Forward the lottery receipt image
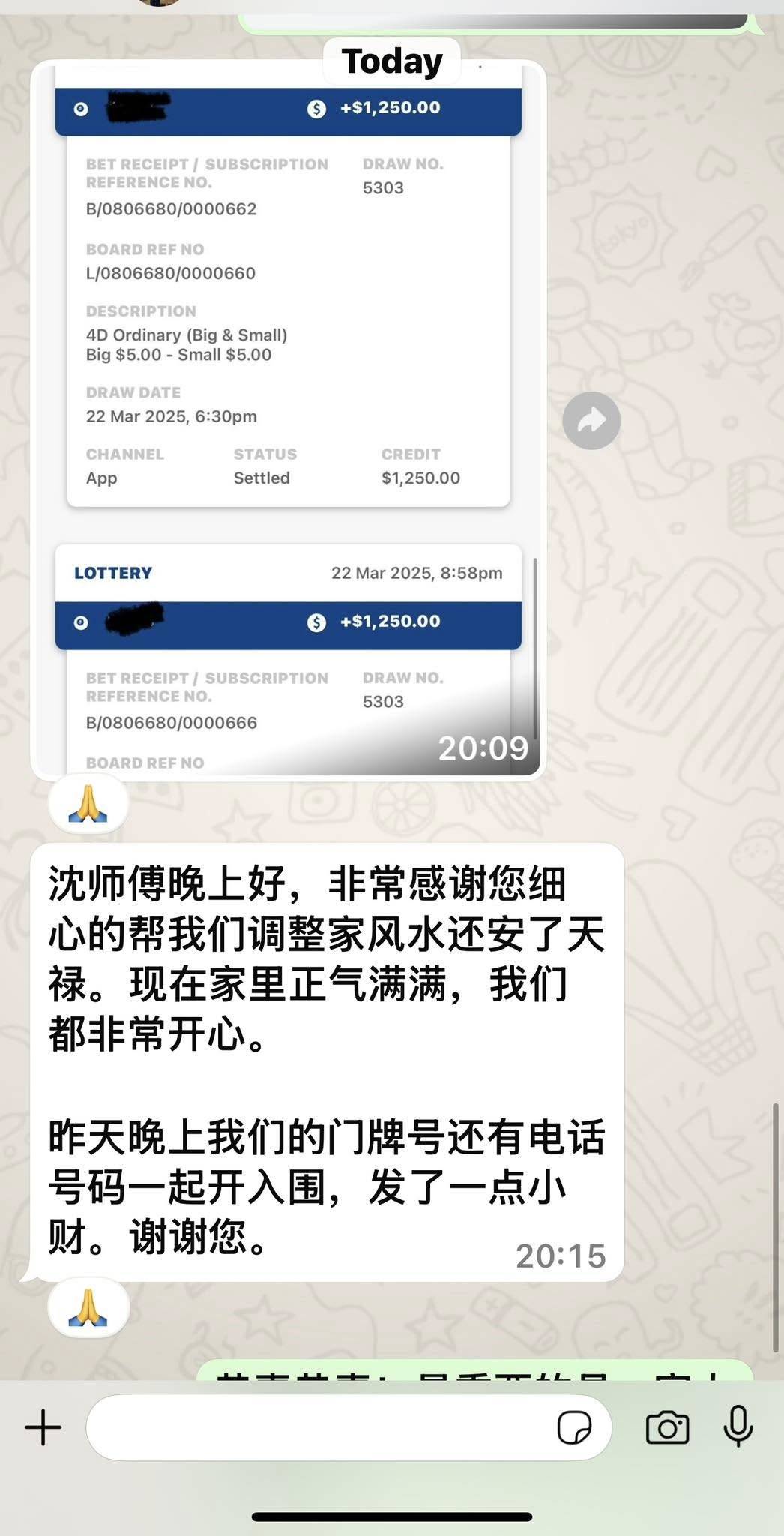784x1536 pixels. click(591, 421)
